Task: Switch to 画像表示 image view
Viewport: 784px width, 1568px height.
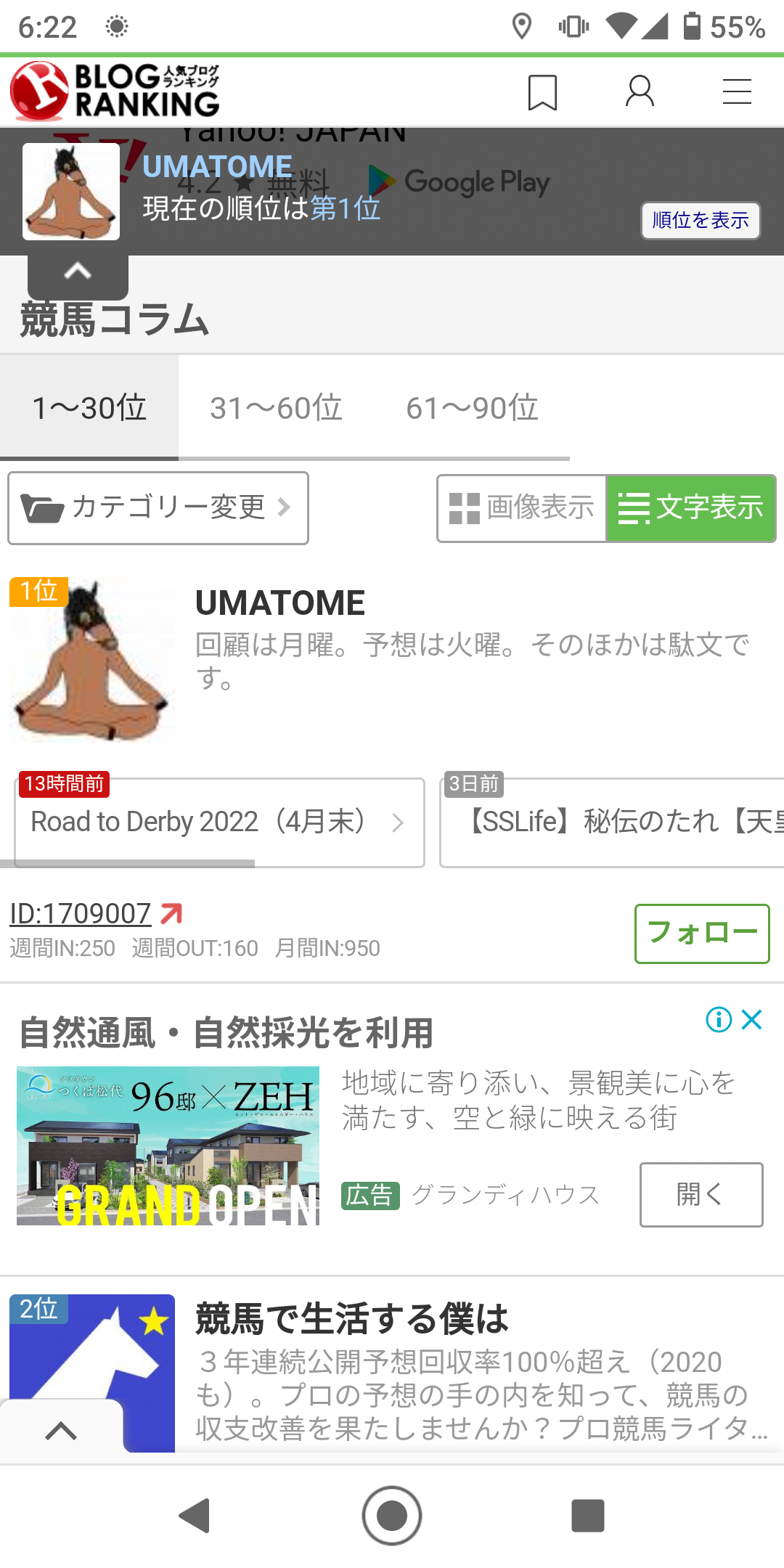Action: click(x=522, y=508)
